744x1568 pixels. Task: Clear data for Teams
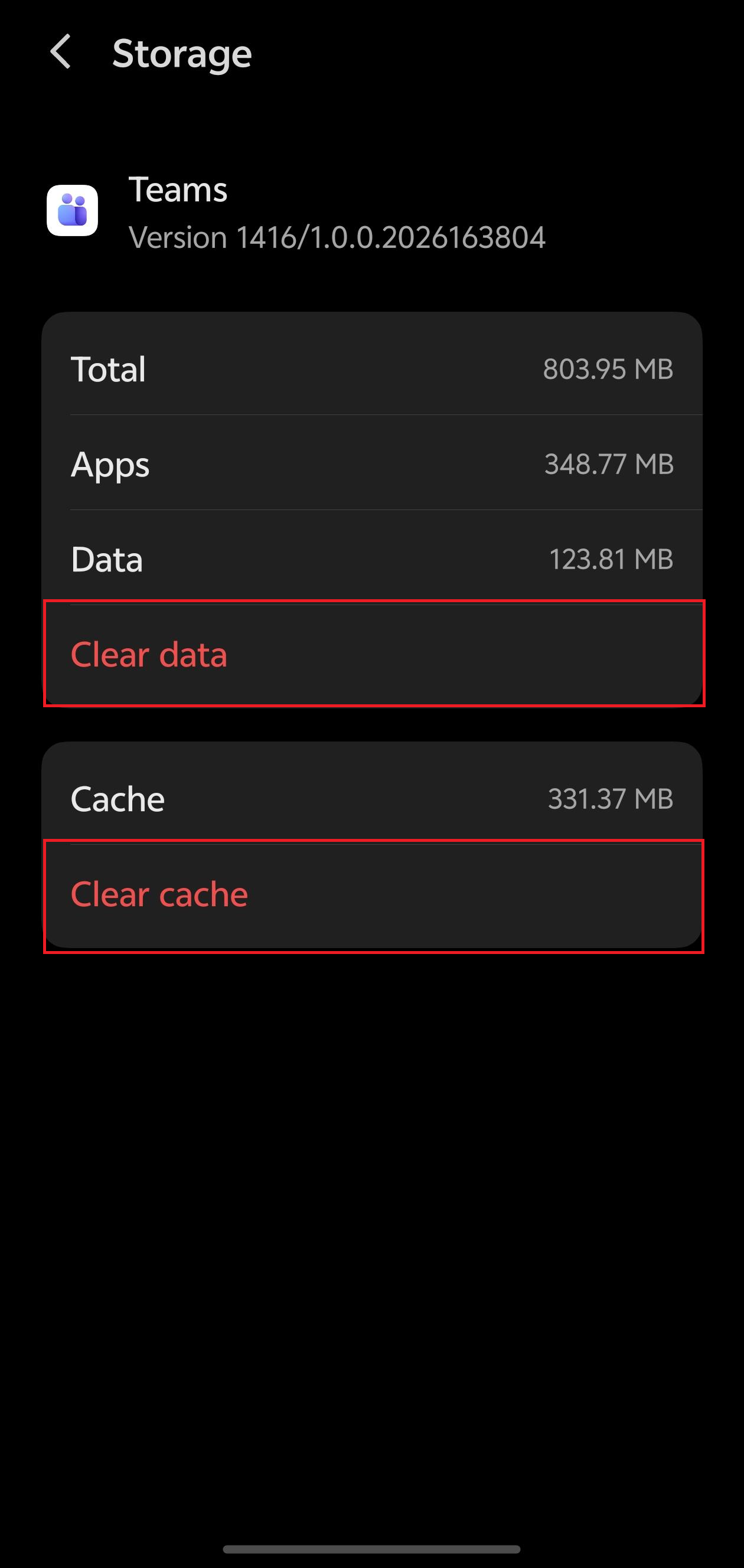[x=373, y=654]
